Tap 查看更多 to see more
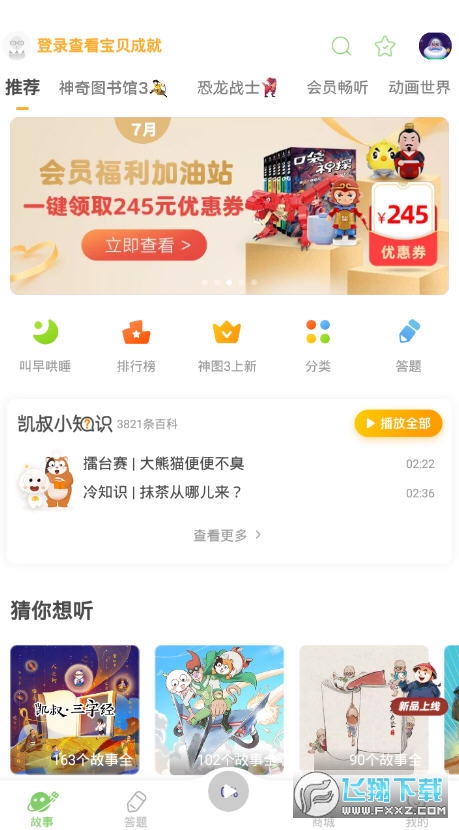Image resolution: width=459 pixels, height=830 pixels. pyautogui.click(x=227, y=535)
